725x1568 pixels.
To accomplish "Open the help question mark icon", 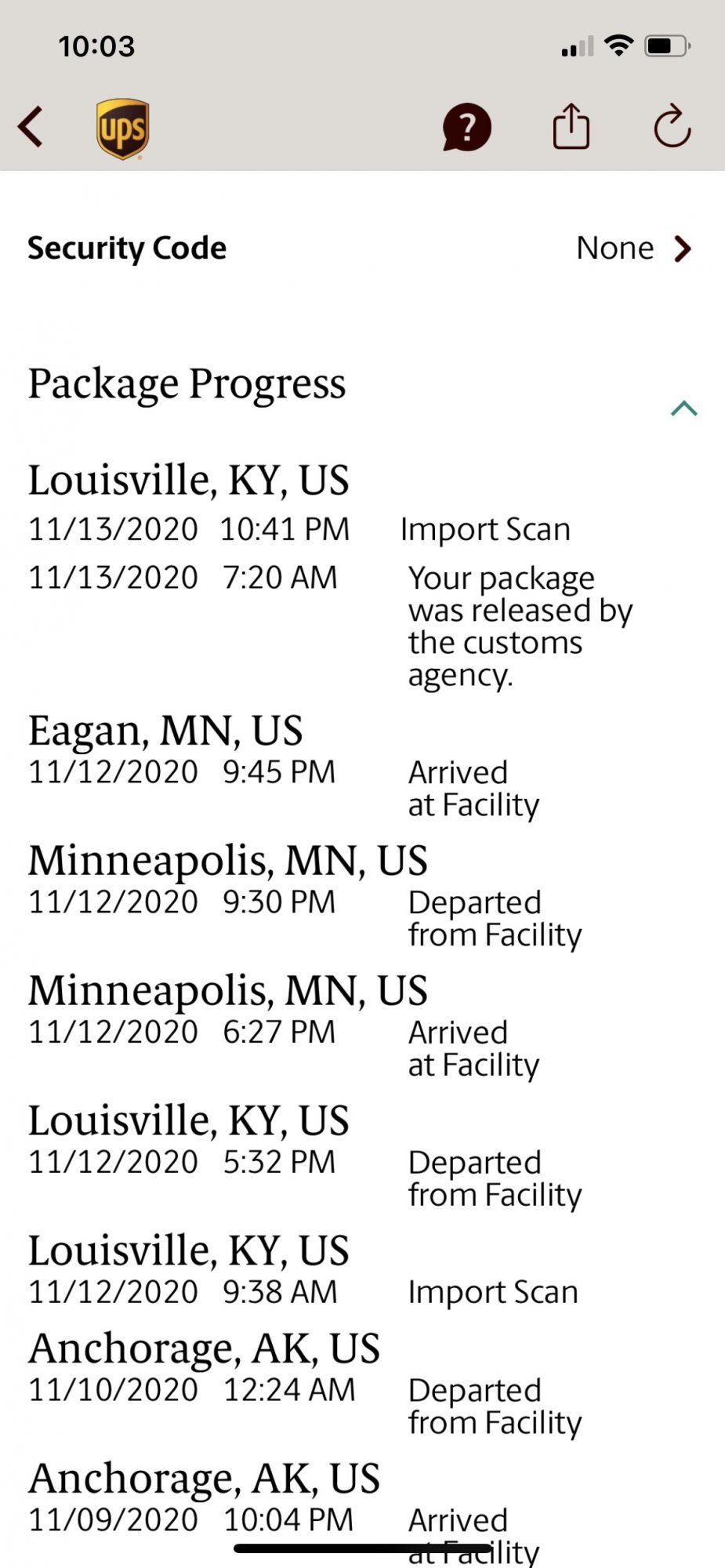I will pos(466,127).
